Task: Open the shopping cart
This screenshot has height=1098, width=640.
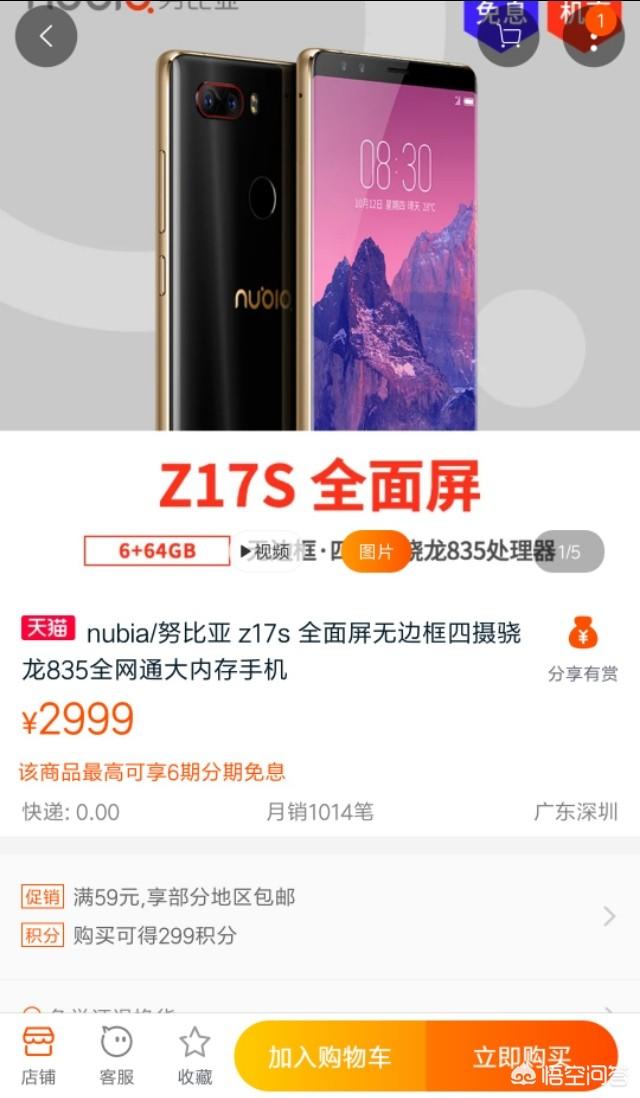Action: (508, 37)
